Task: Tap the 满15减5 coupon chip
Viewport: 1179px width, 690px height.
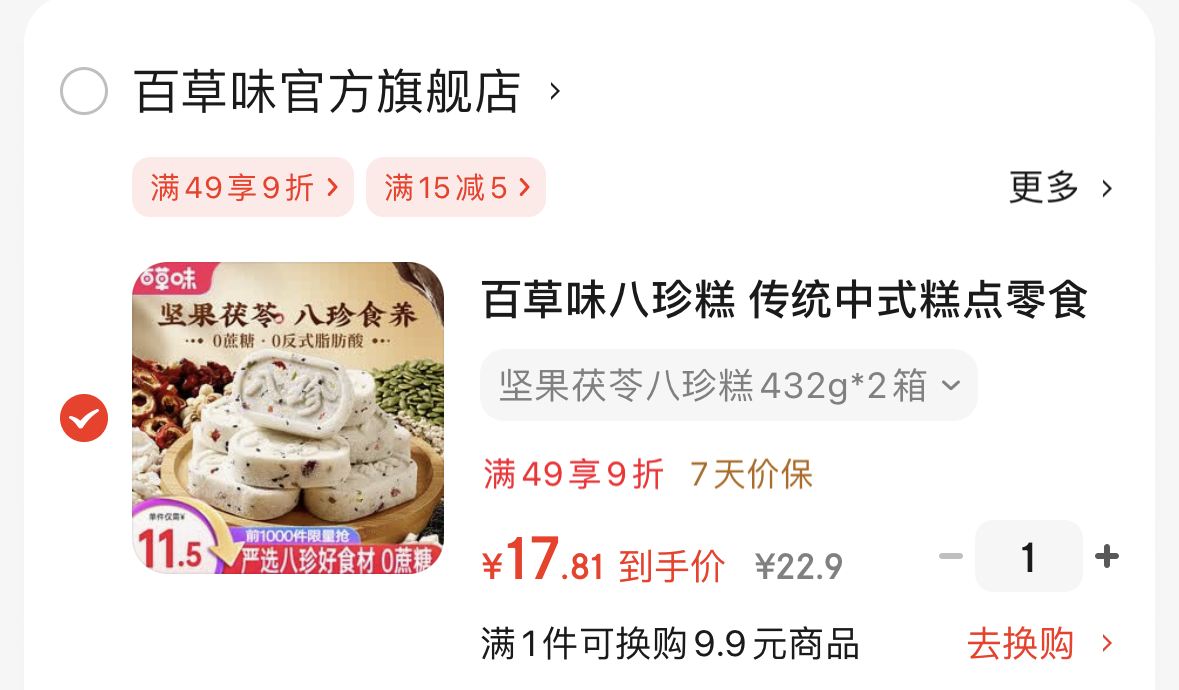Action: click(x=456, y=187)
